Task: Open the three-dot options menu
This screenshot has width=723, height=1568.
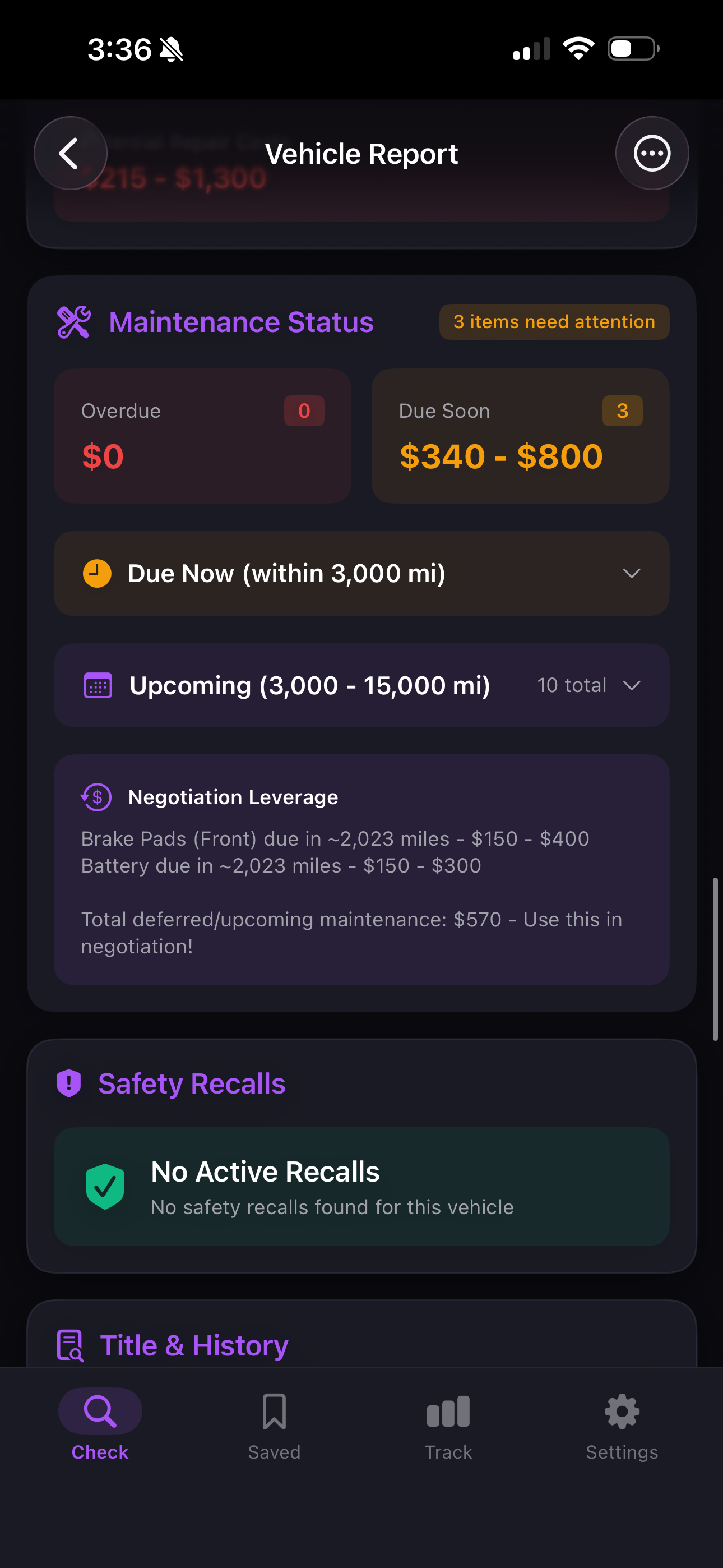Action: tap(652, 153)
